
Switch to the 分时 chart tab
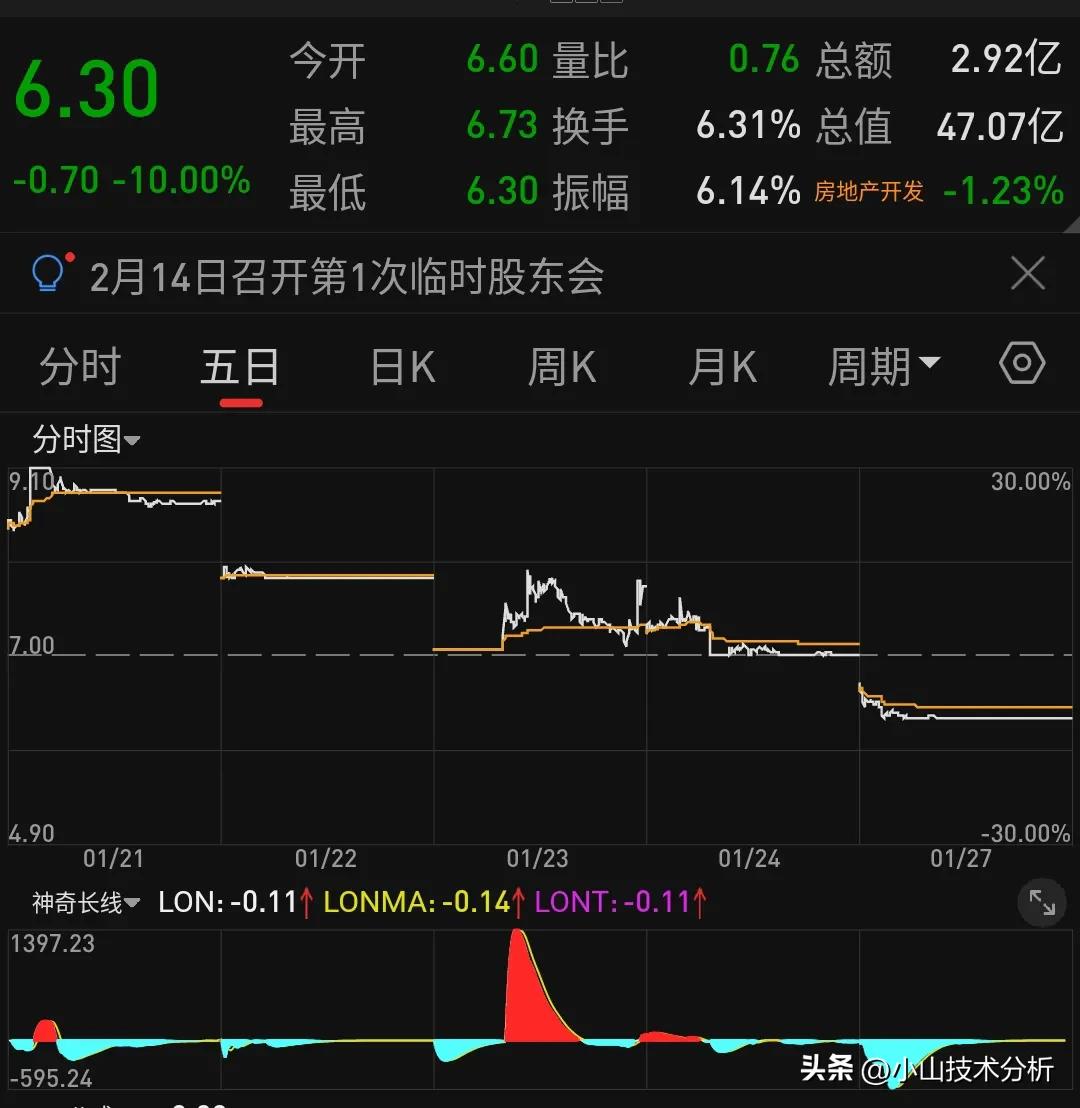point(80,367)
